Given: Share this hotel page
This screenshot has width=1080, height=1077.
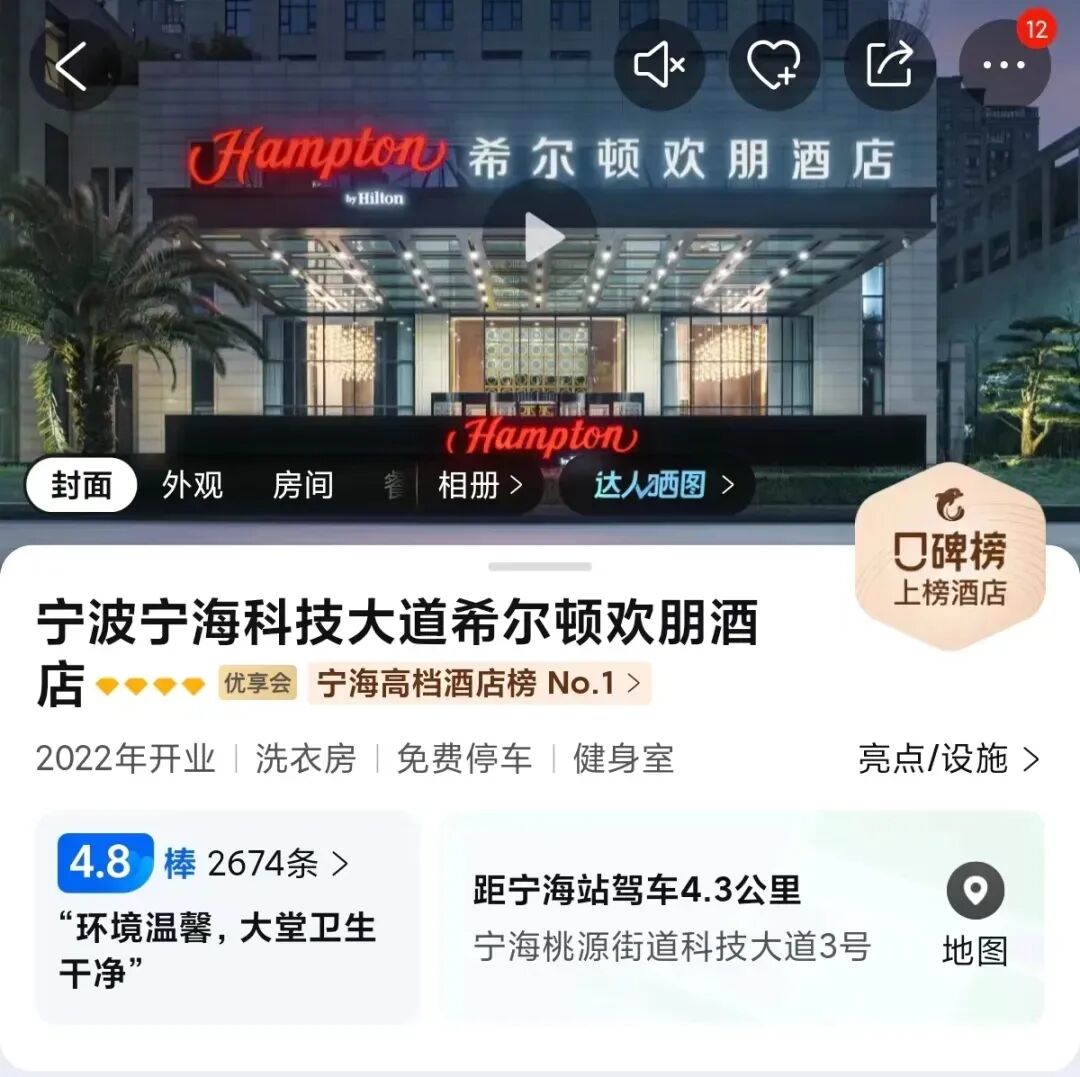Looking at the screenshot, I should point(889,66).
